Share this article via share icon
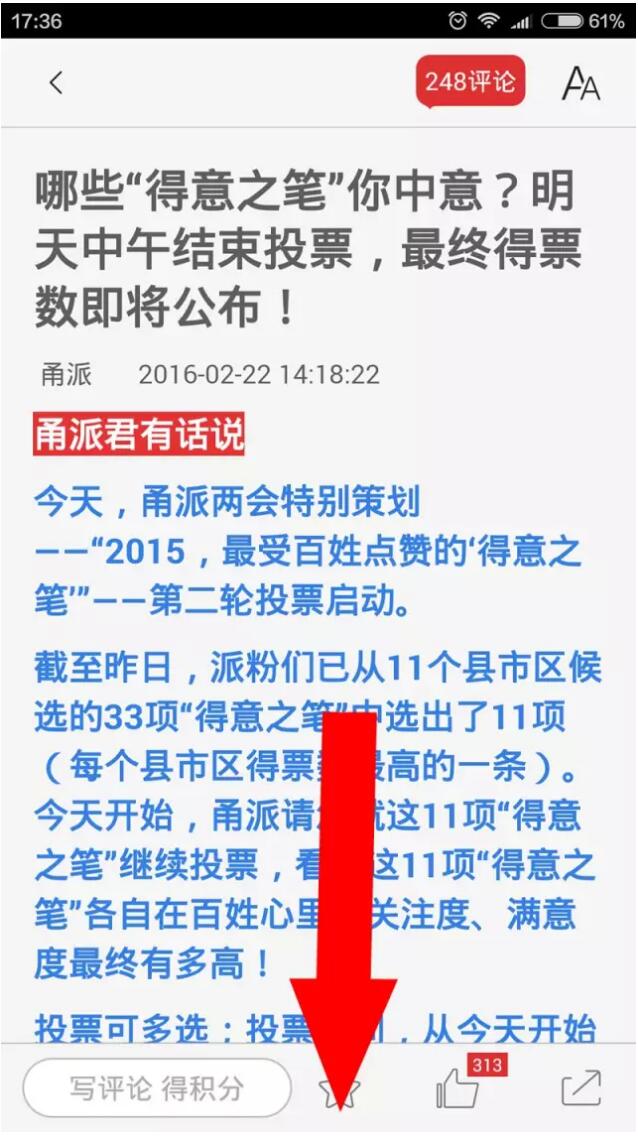 581,1088
